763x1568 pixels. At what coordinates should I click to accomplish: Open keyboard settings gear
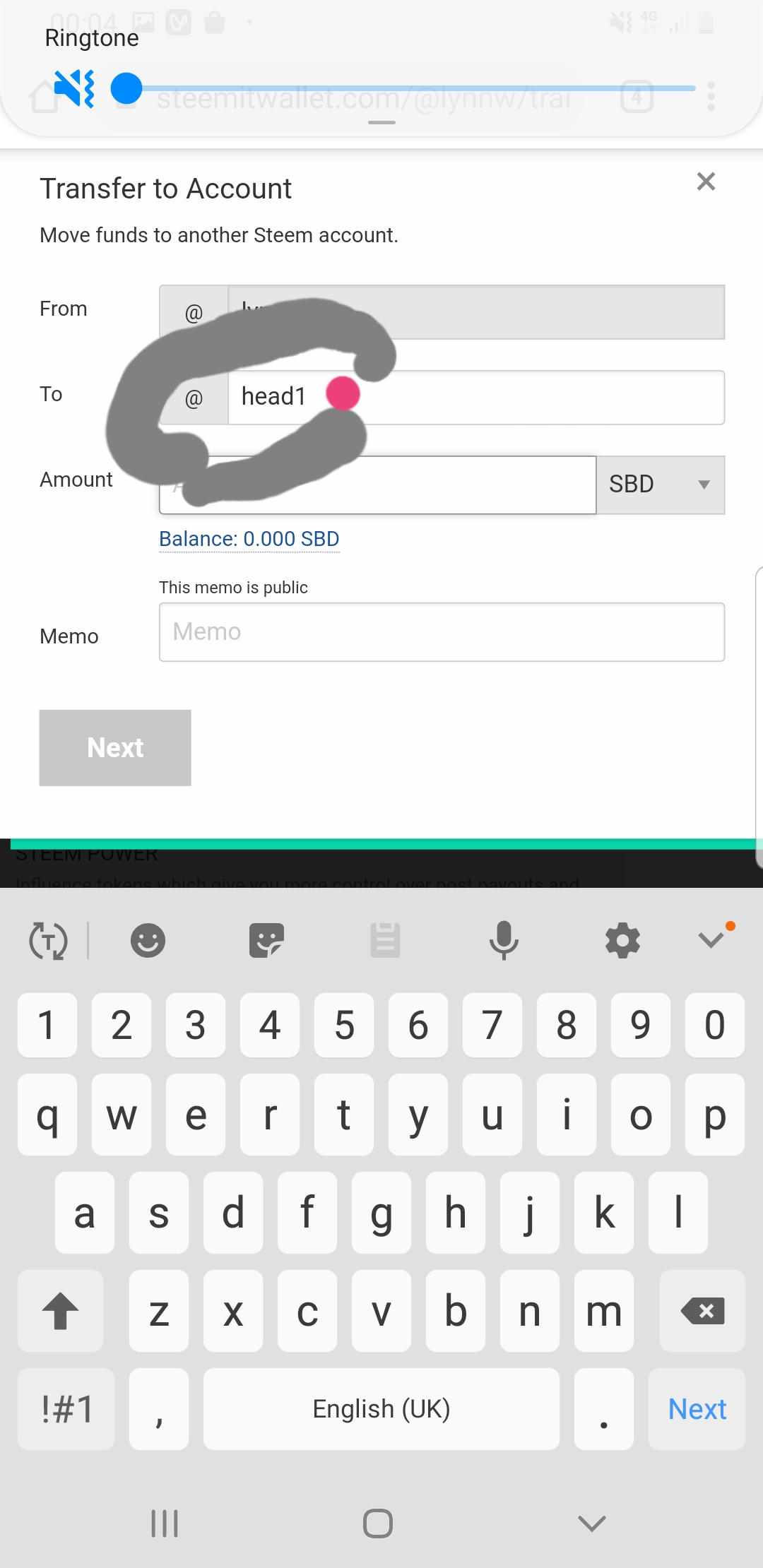tap(622, 941)
